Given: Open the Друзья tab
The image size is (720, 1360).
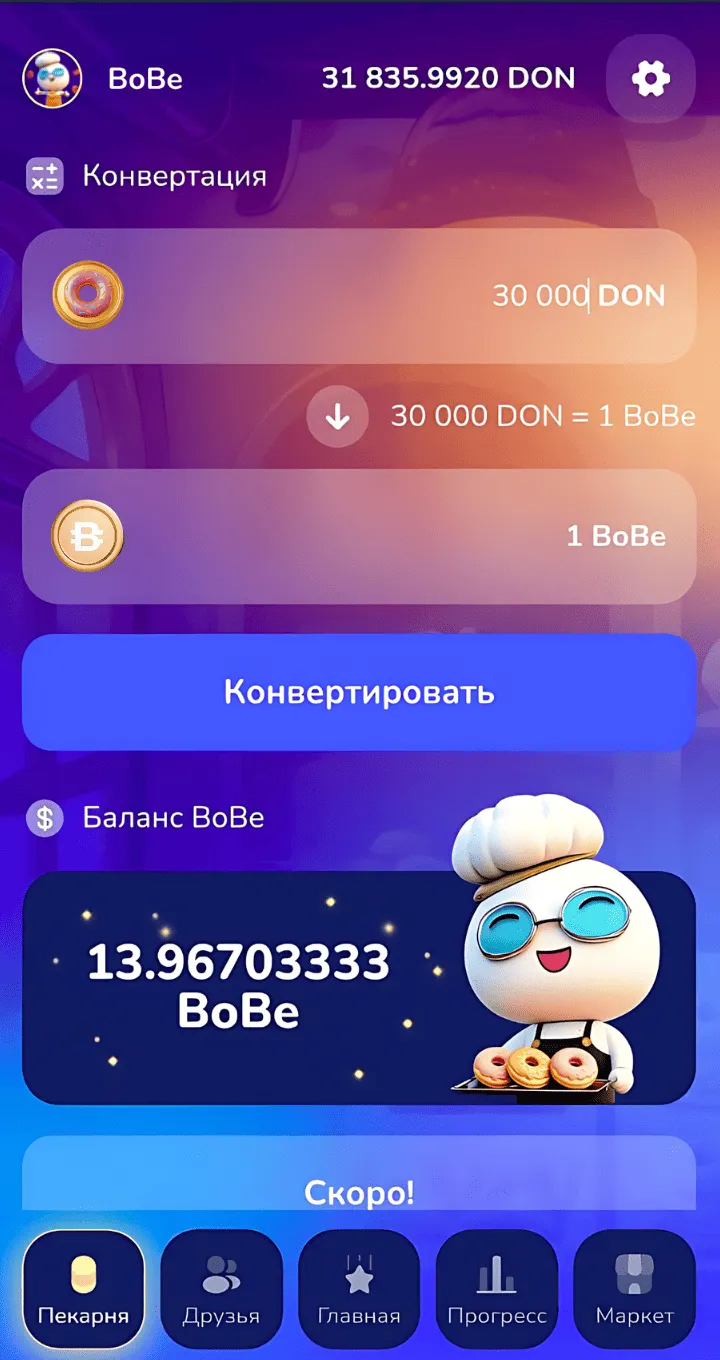Looking at the screenshot, I should (x=221, y=1292).
